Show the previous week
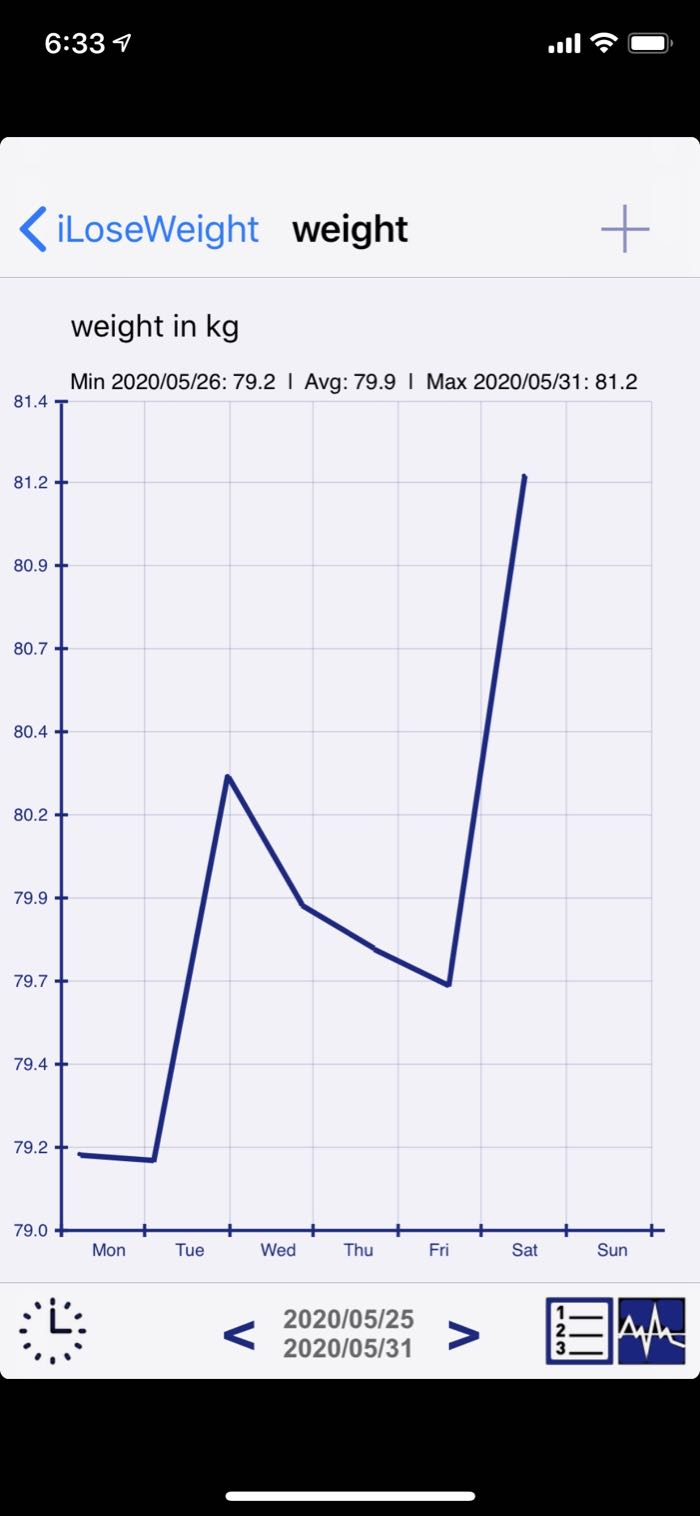This screenshot has width=700, height=1516. pos(238,1334)
